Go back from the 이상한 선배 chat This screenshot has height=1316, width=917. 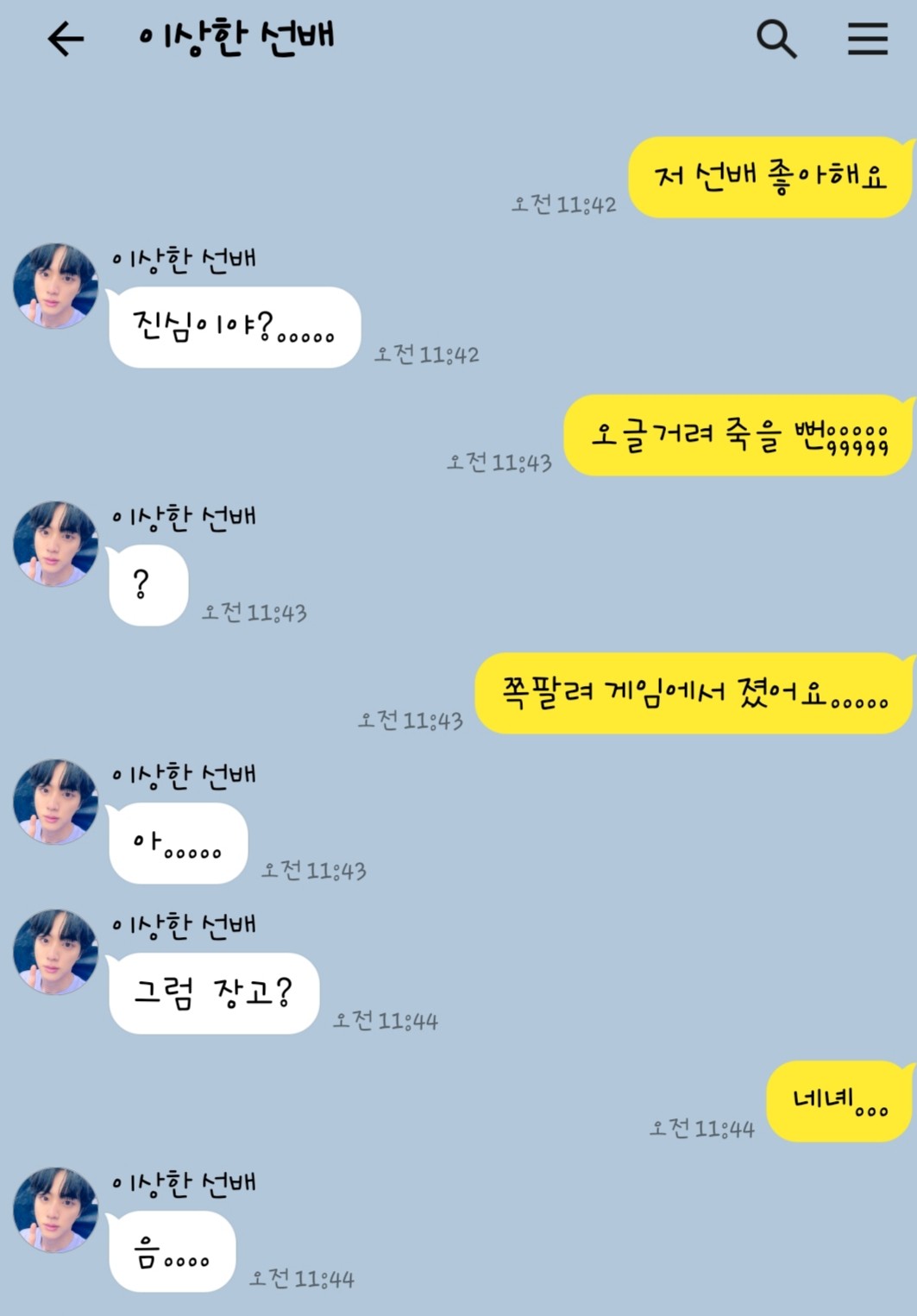pos(66,39)
